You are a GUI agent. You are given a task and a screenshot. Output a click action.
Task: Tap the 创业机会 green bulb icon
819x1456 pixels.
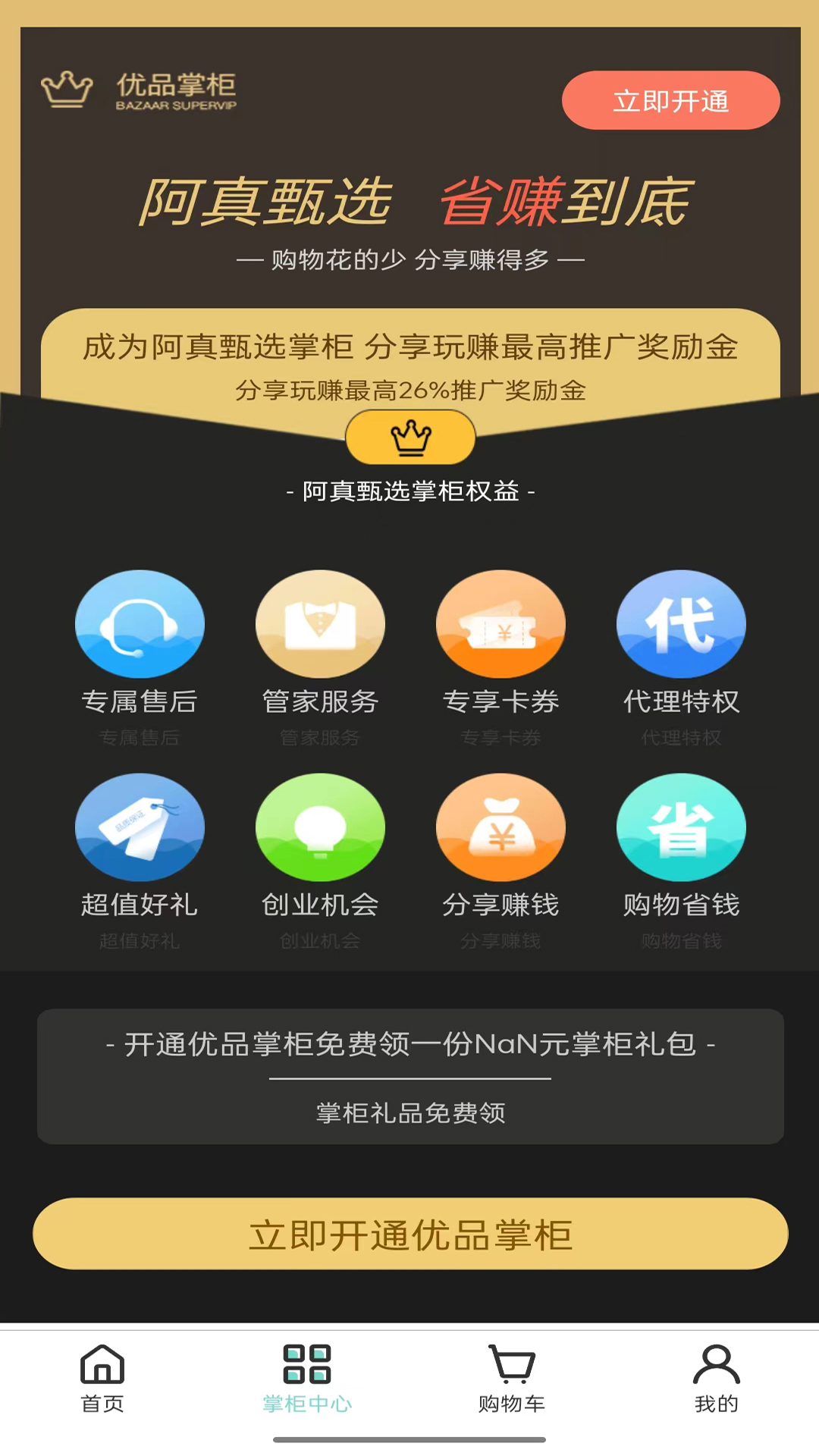[320, 829]
